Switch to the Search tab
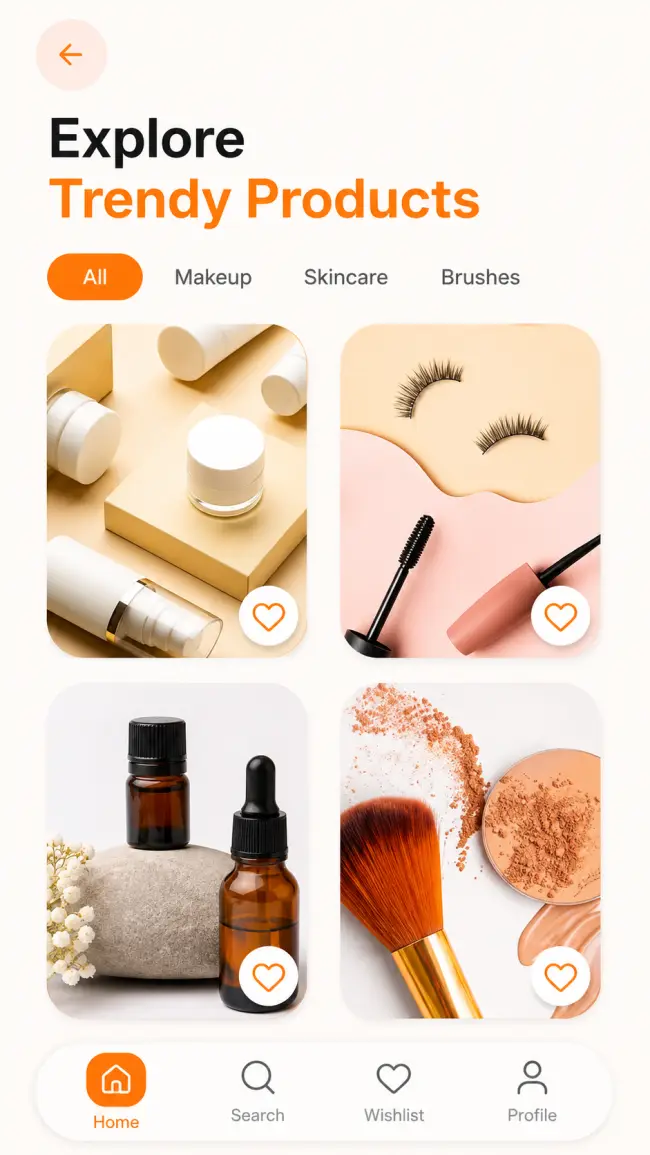This screenshot has height=1155, width=650. tap(257, 1092)
